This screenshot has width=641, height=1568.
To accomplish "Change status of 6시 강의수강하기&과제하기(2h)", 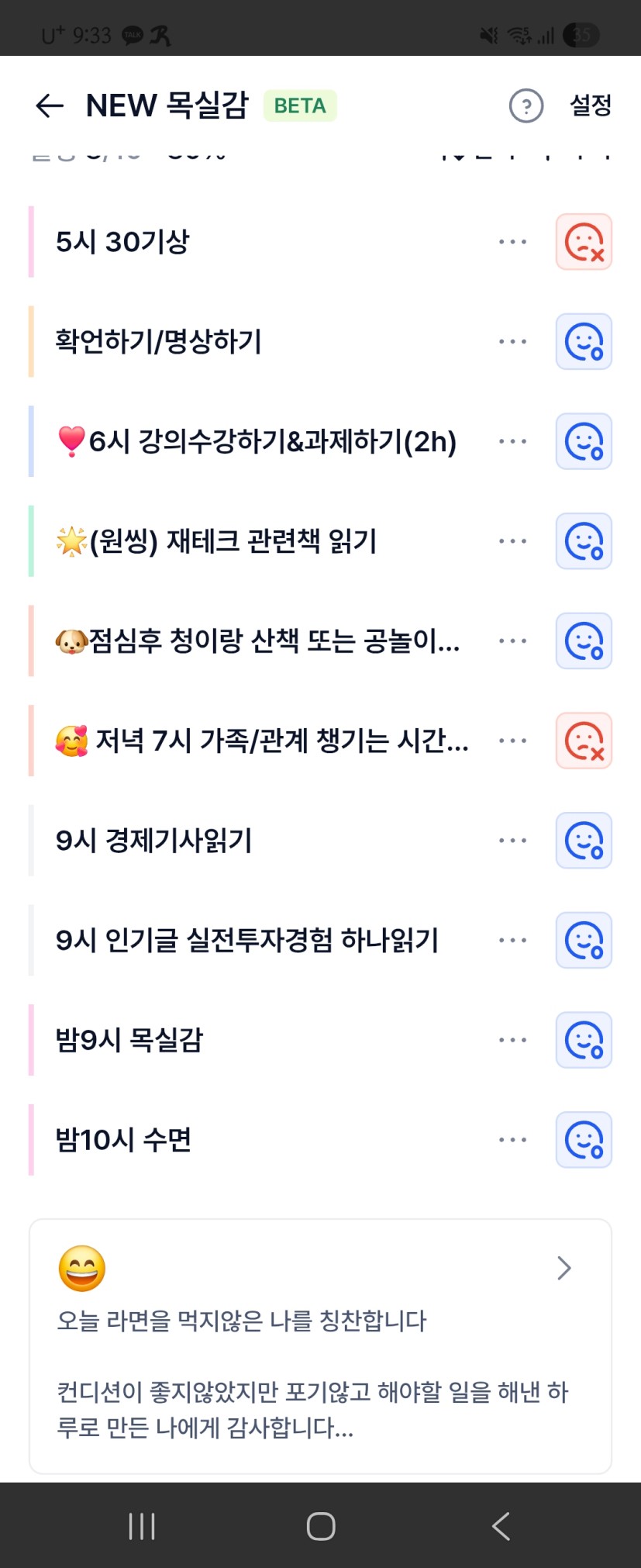I will [x=584, y=442].
